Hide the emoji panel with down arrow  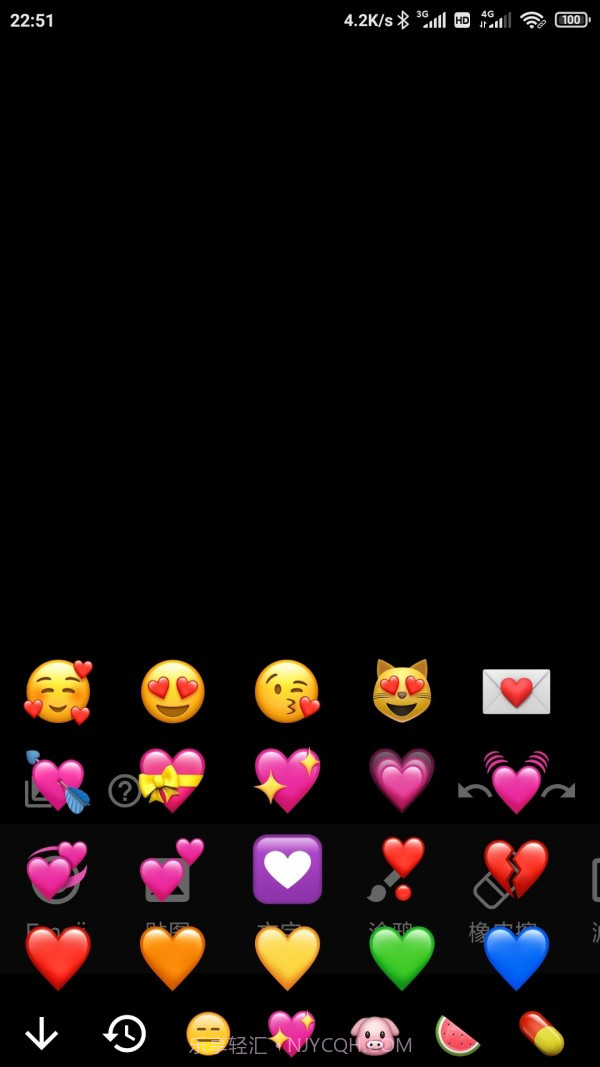click(x=41, y=1033)
